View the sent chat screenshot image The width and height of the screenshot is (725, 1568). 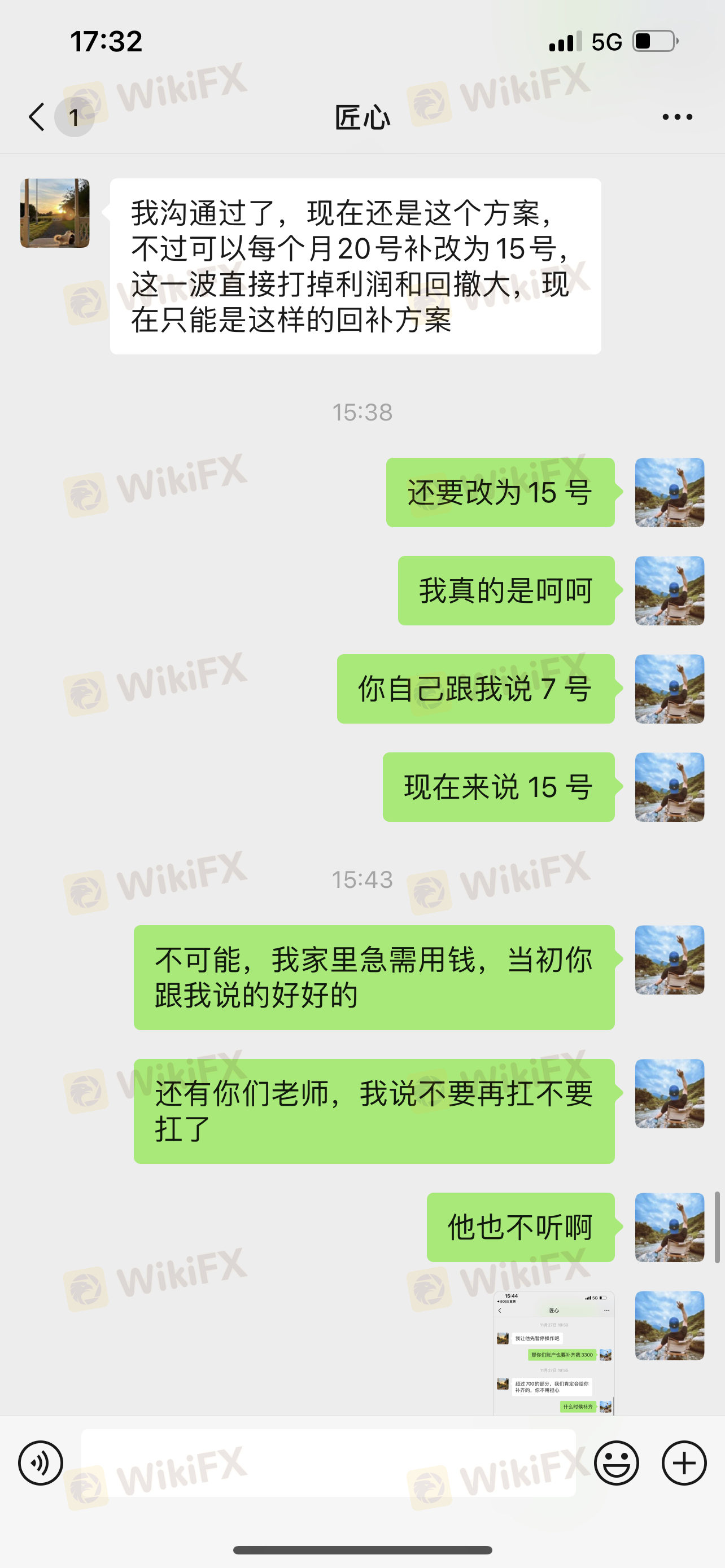pos(553,1352)
